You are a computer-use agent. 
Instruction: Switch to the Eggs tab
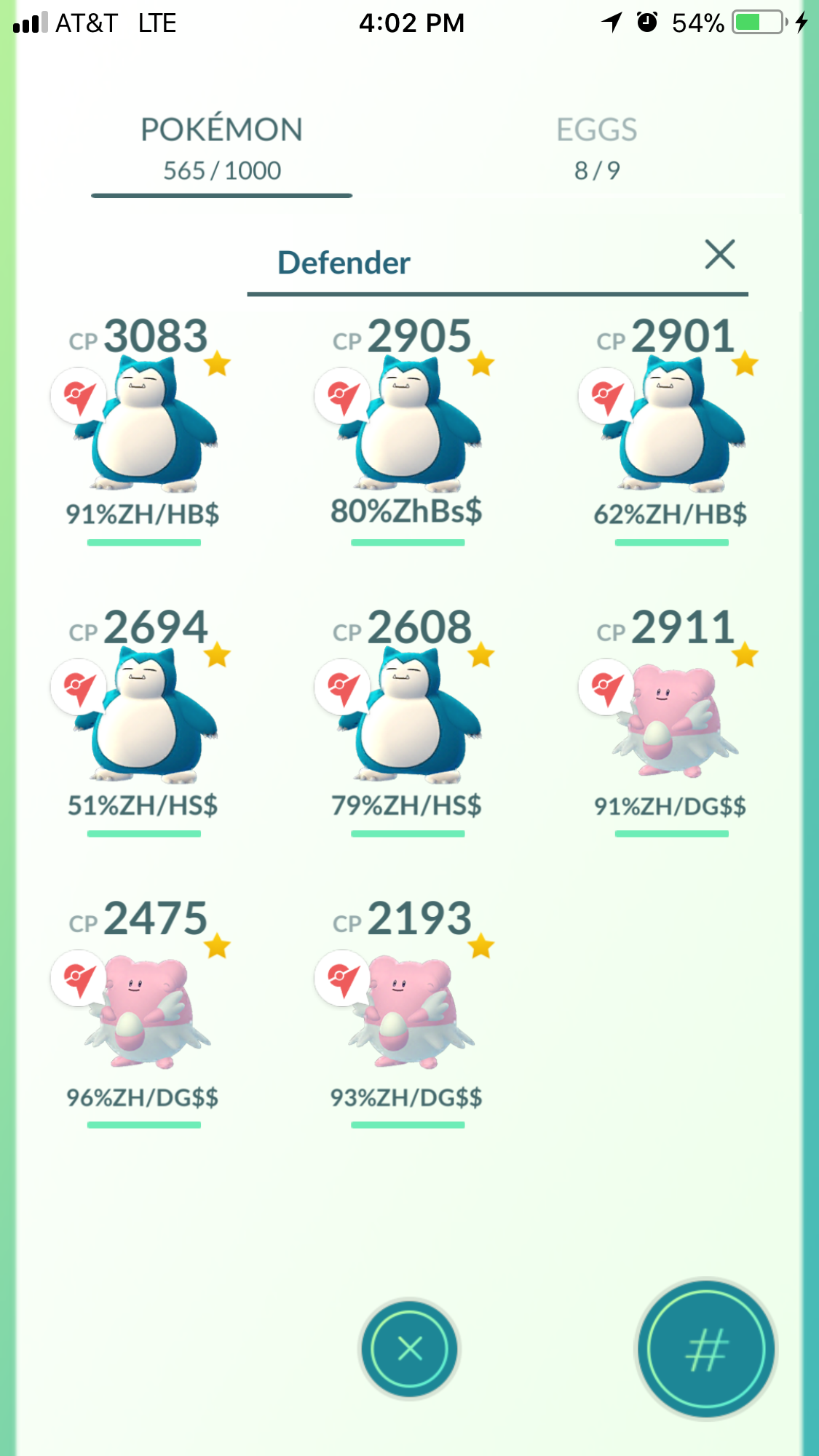pos(596,148)
